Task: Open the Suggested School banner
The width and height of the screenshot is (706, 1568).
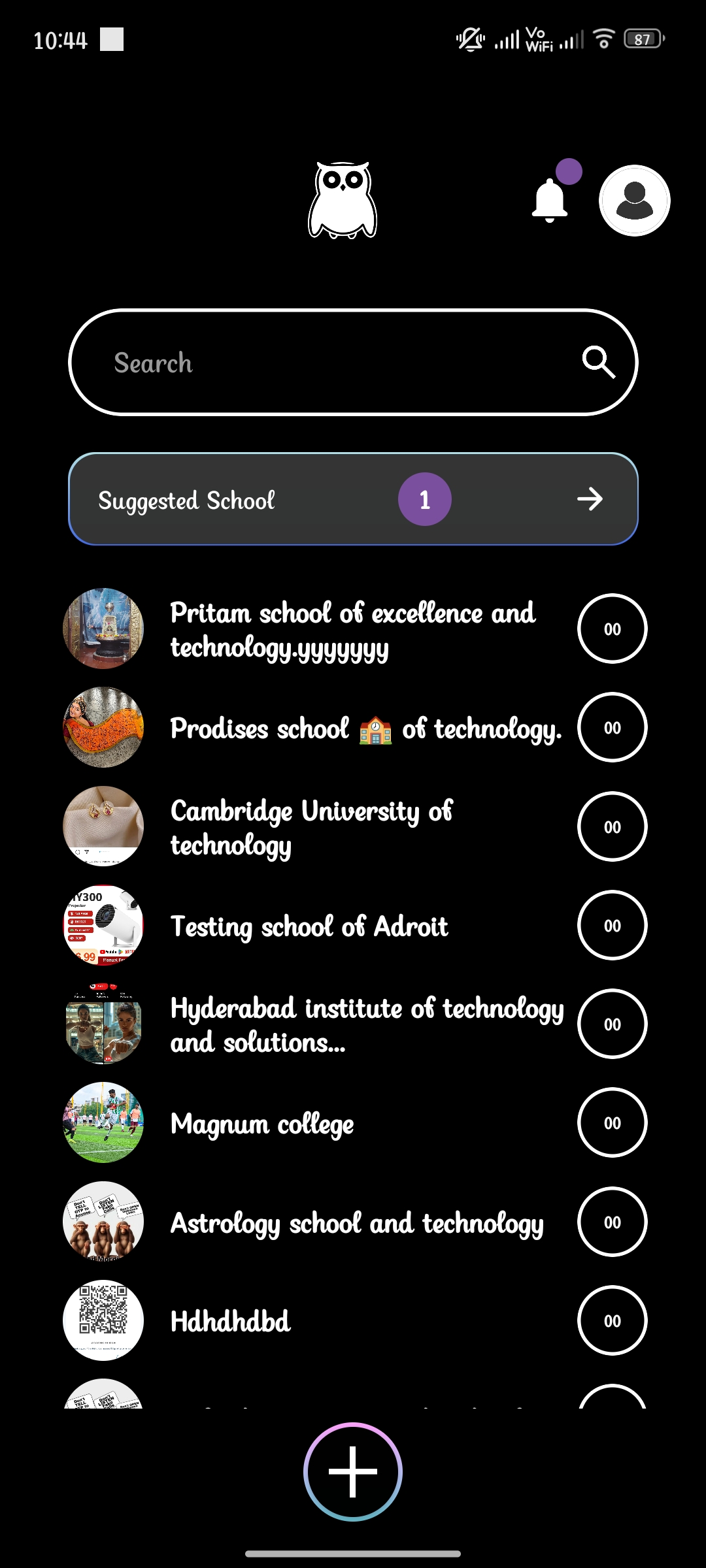Action: coord(353,499)
